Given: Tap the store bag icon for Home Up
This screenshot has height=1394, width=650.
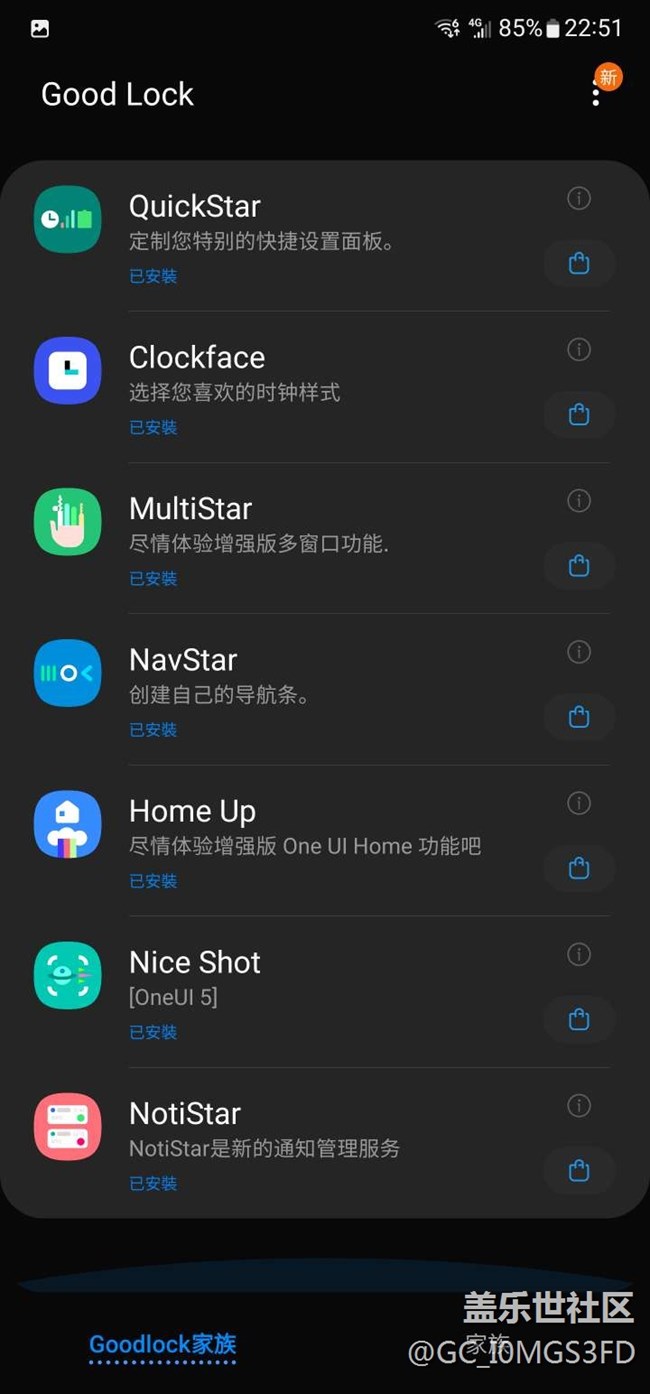Looking at the screenshot, I should coord(579,867).
